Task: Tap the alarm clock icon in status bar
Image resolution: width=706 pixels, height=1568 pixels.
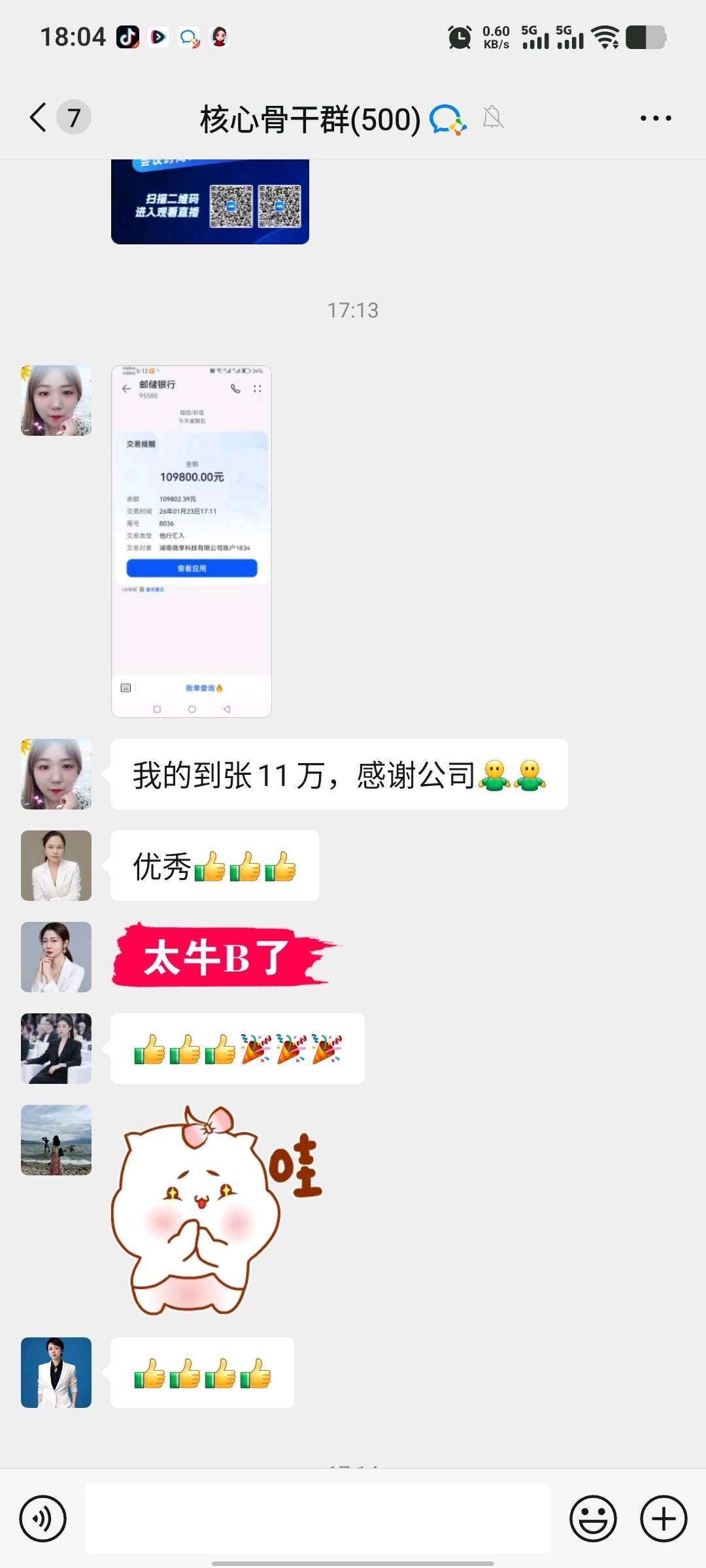Action: (458, 37)
